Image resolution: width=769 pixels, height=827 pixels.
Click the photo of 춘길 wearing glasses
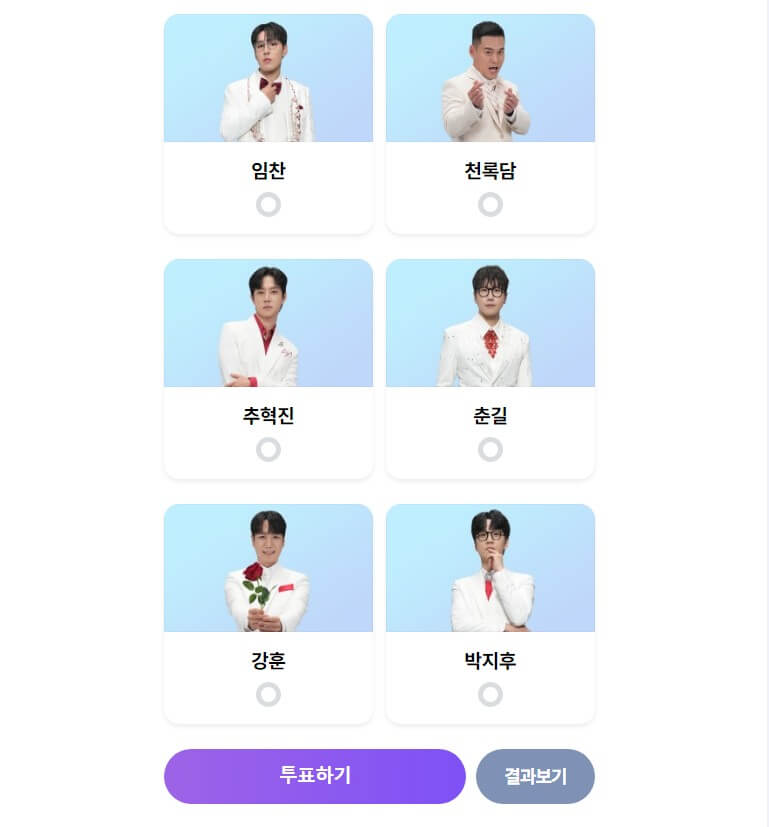(x=490, y=322)
